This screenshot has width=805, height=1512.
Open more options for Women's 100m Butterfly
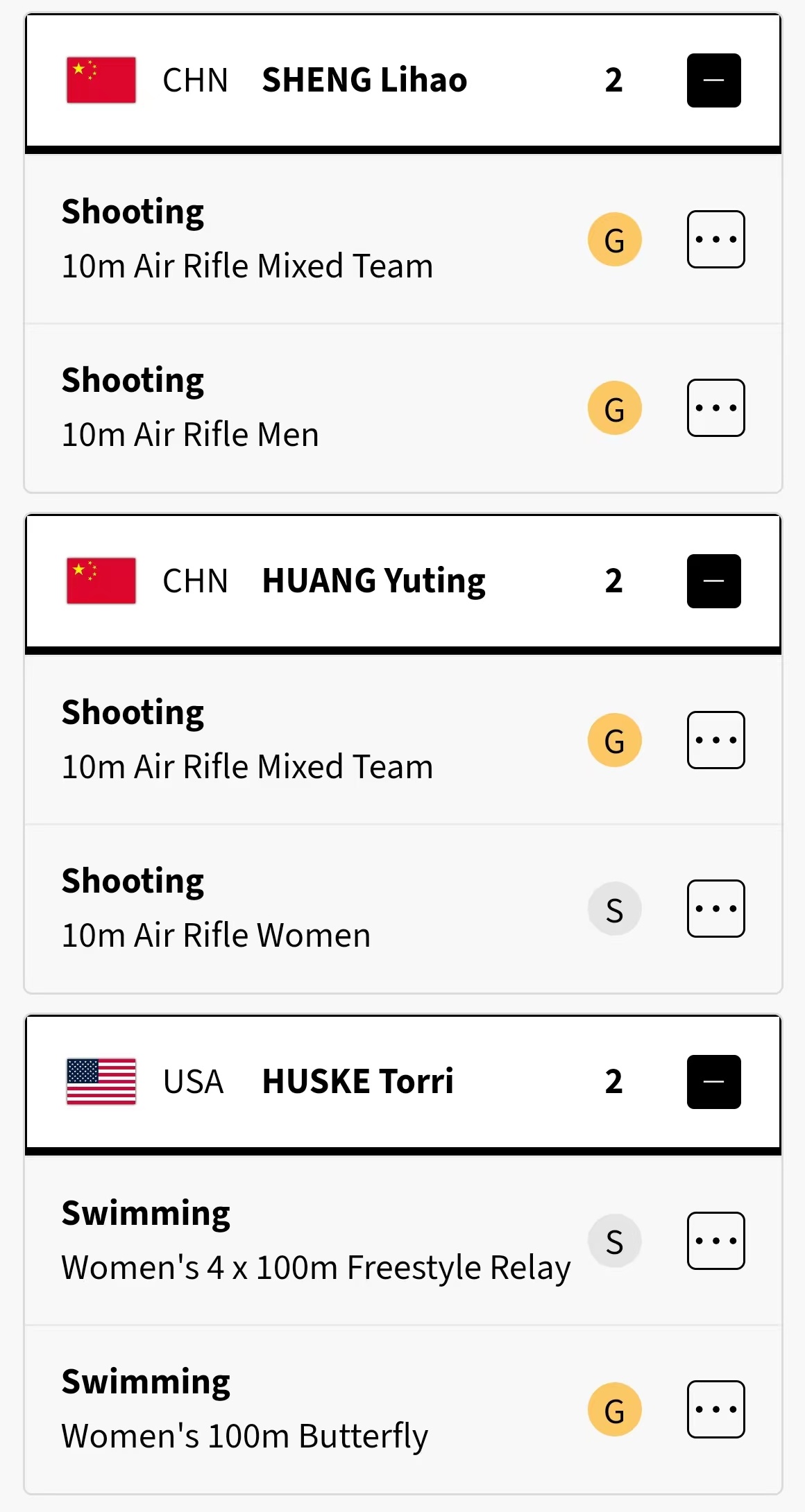click(716, 1409)
